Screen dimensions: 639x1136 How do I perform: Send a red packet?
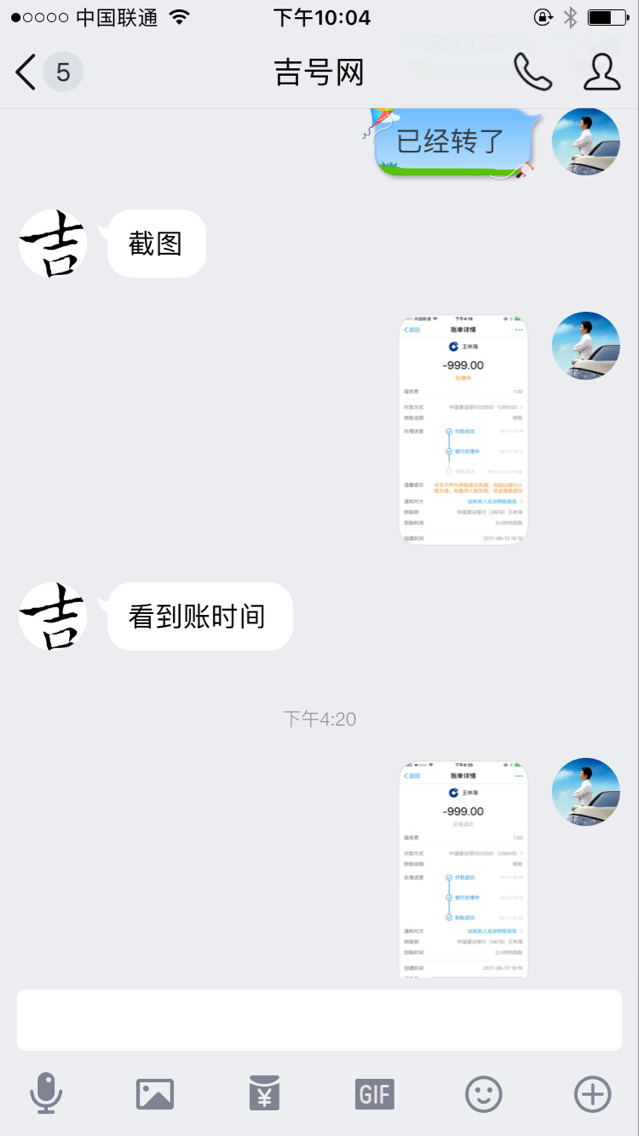264,1095
